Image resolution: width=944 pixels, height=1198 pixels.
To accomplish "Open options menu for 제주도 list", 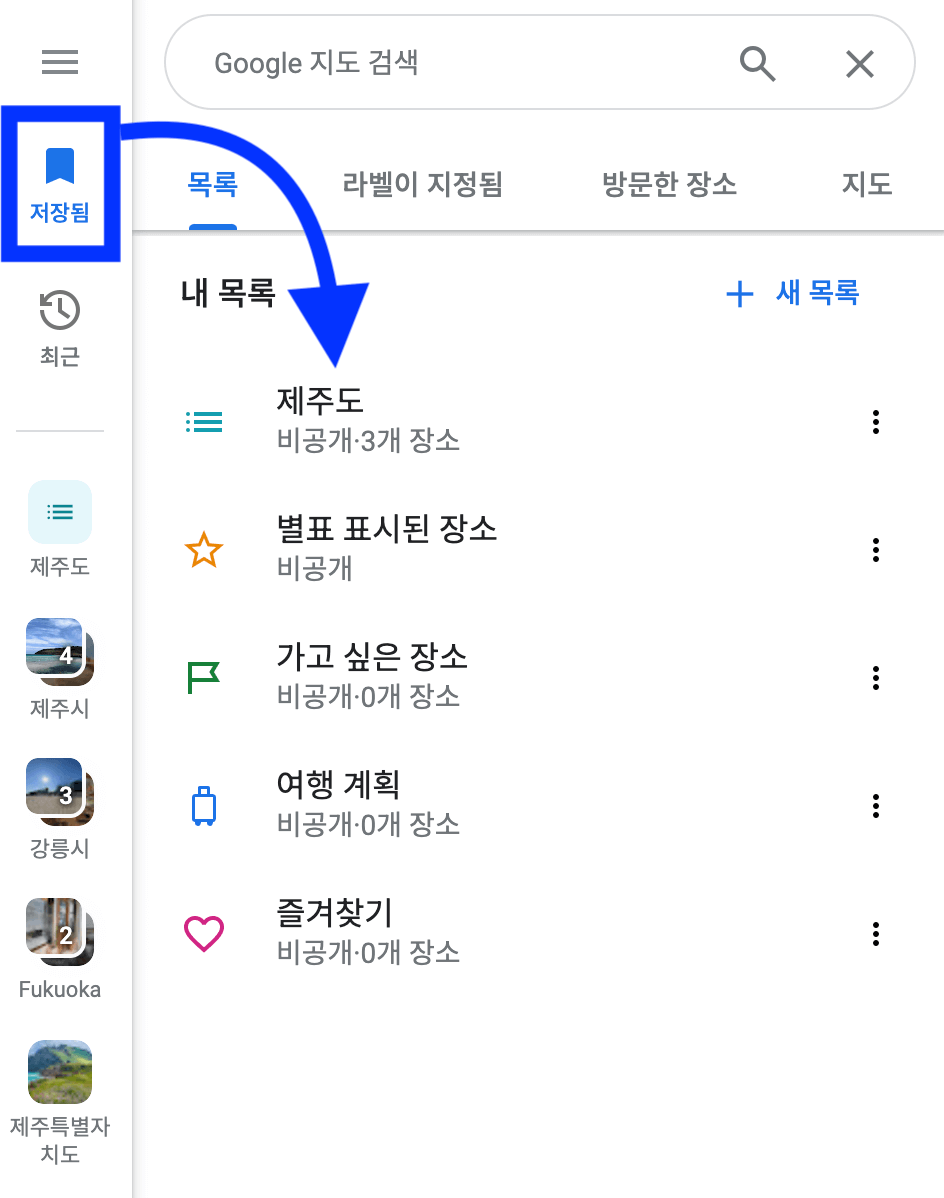I will 875,421.
